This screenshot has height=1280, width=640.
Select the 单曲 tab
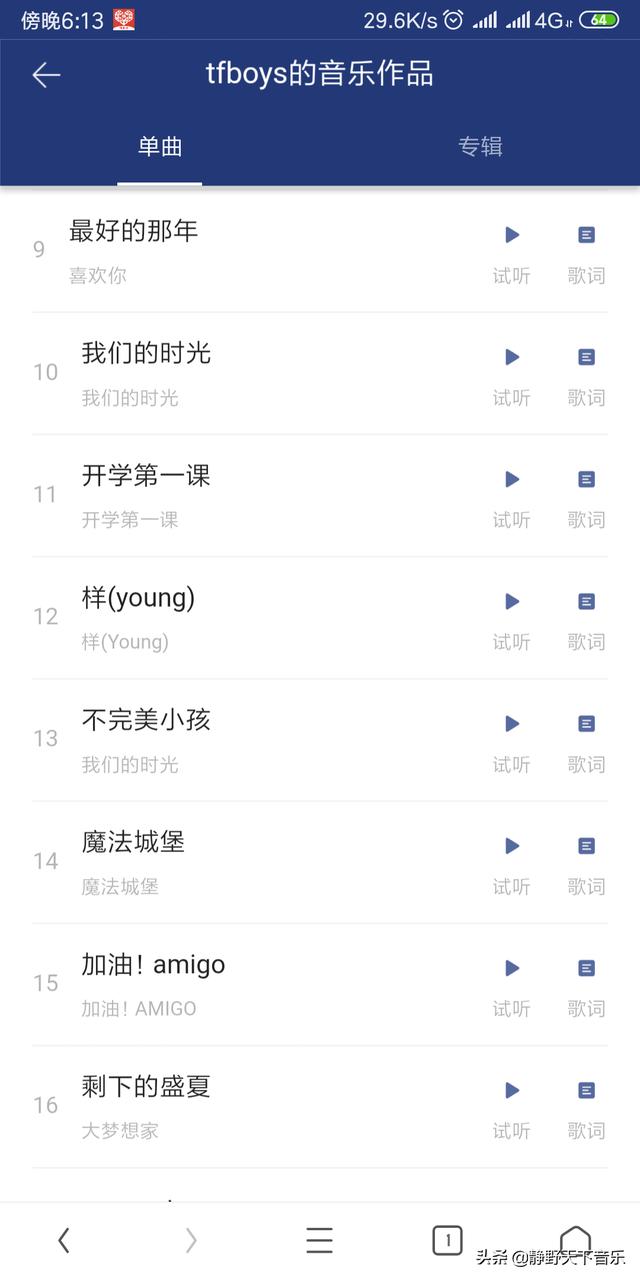coord(160,146)
